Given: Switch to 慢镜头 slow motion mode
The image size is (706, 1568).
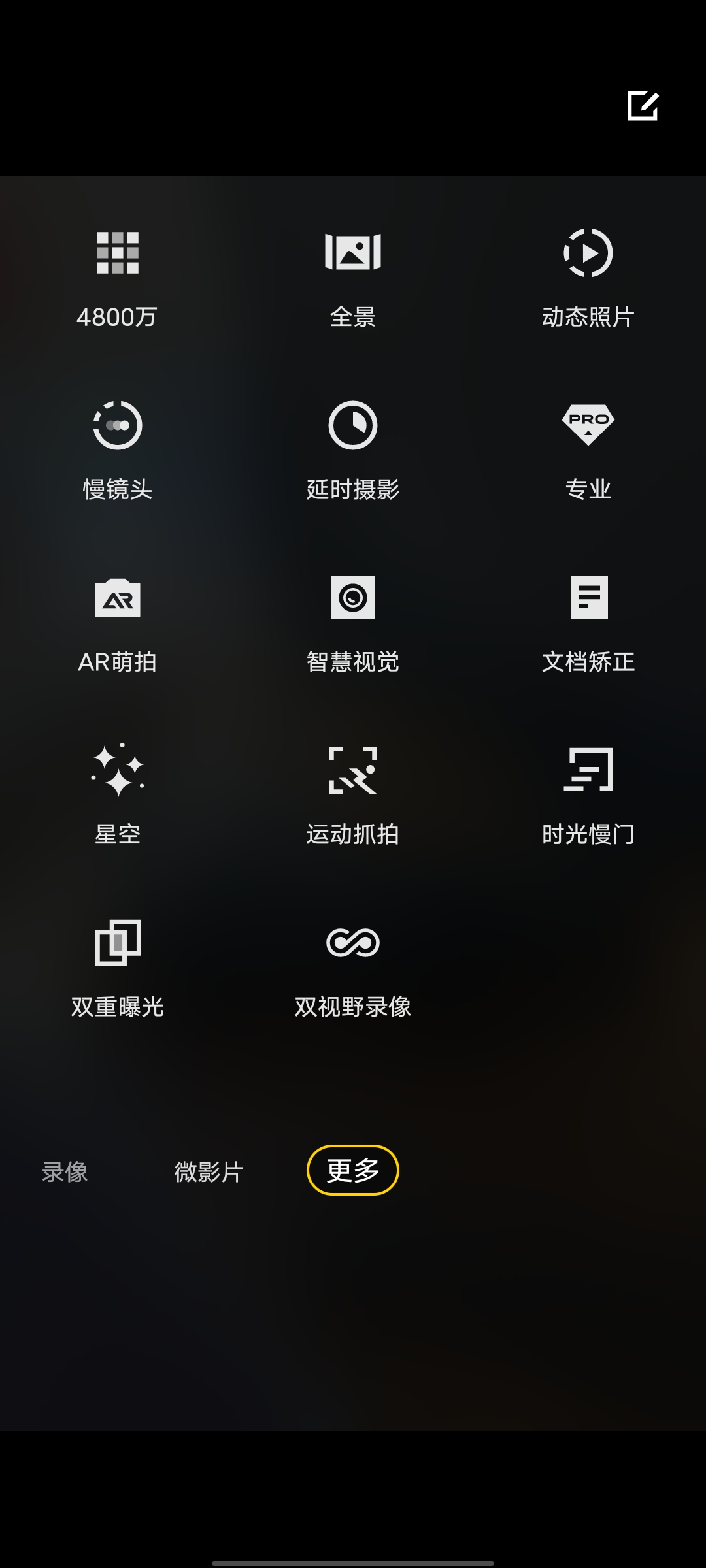Looking at the screenshot, I should [x=118, y=451].
